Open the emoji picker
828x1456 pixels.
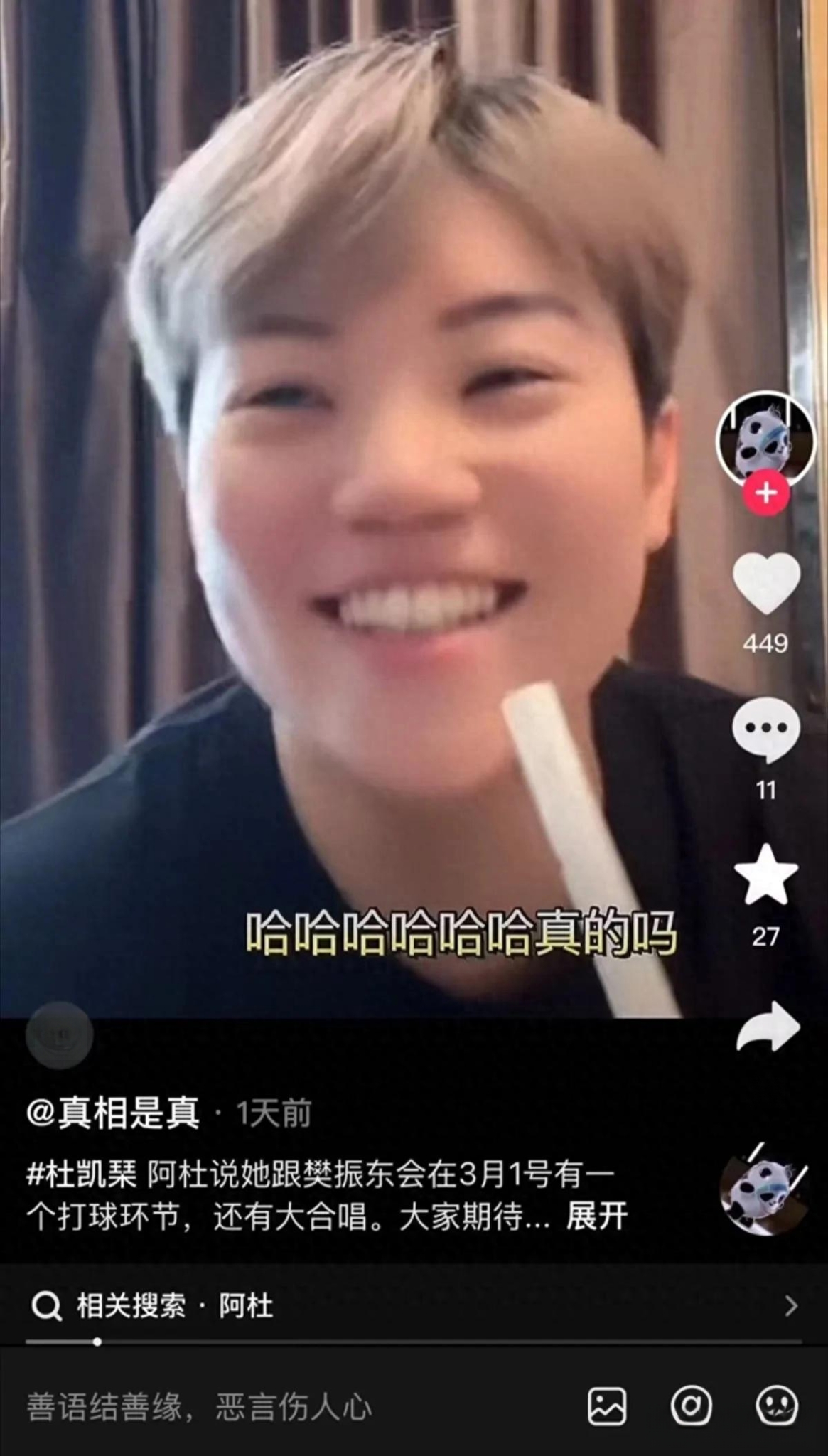[776, 1406]
